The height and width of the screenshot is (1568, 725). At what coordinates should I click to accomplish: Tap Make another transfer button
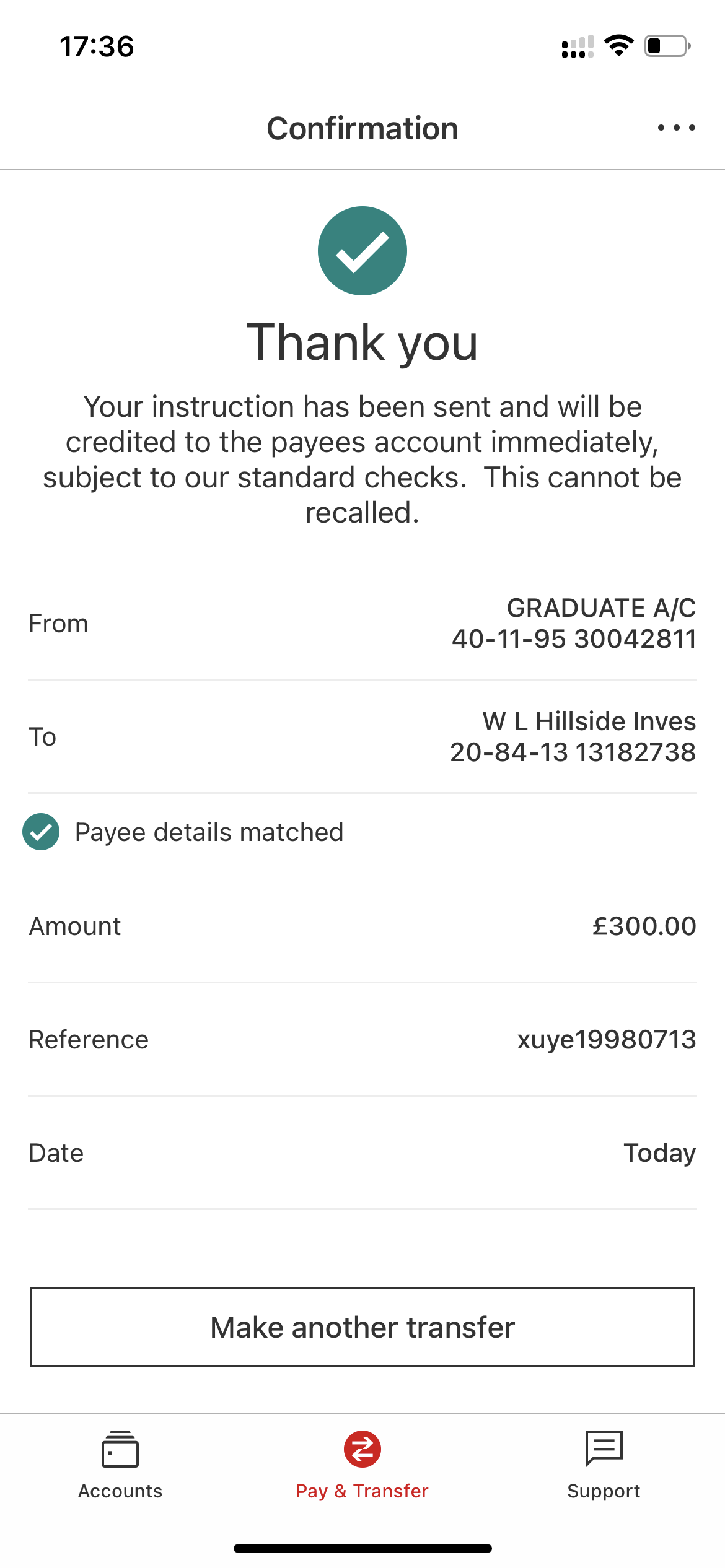(362, 1327)
